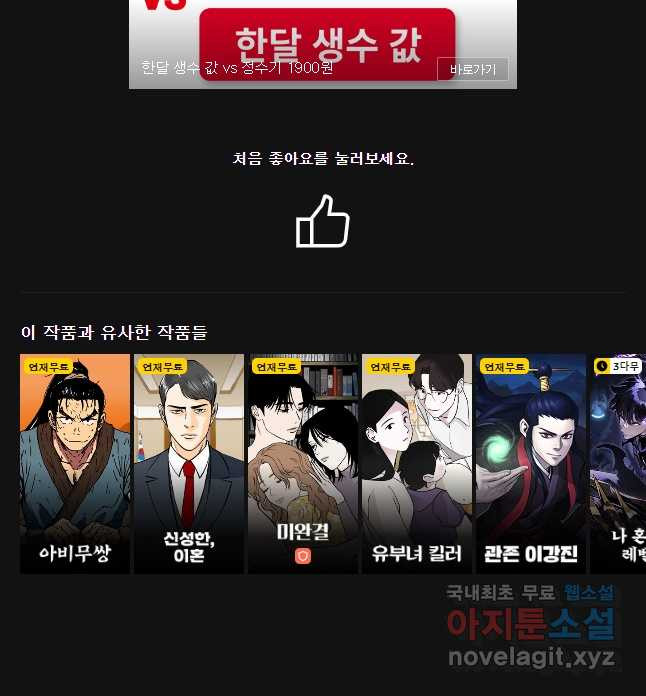Open the 유부녀 킬러 webtoon card

click(417, 463)
